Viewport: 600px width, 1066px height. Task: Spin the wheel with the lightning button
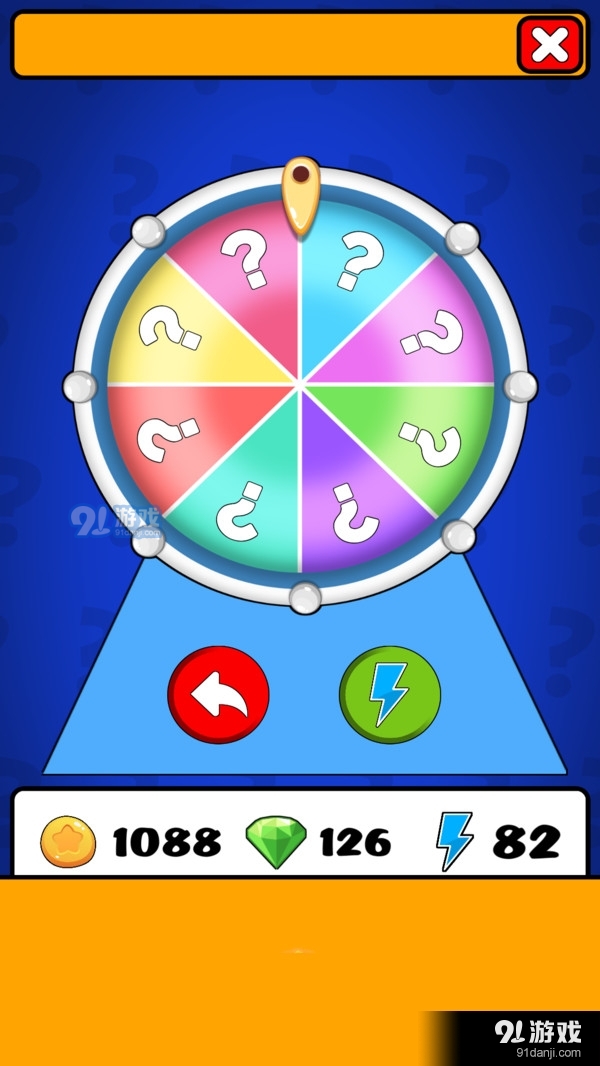coord(390,694)
